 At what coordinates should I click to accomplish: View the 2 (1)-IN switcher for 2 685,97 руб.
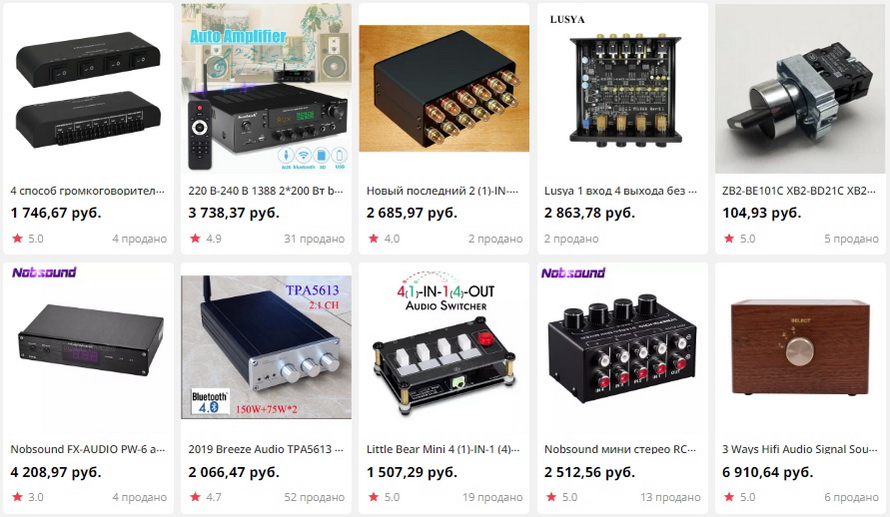pos(444,90)
